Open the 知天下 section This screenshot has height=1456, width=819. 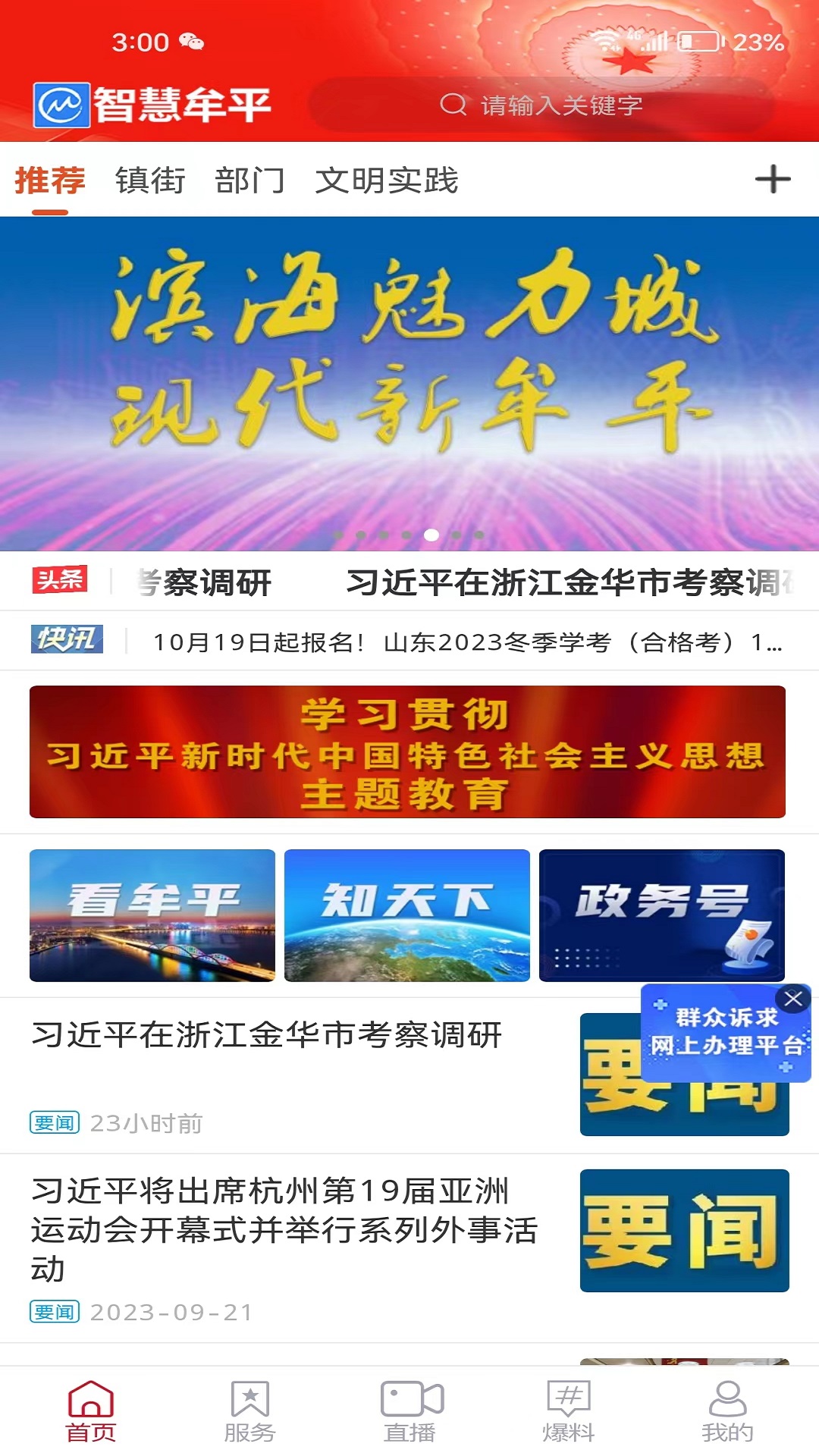pos(407,915)
